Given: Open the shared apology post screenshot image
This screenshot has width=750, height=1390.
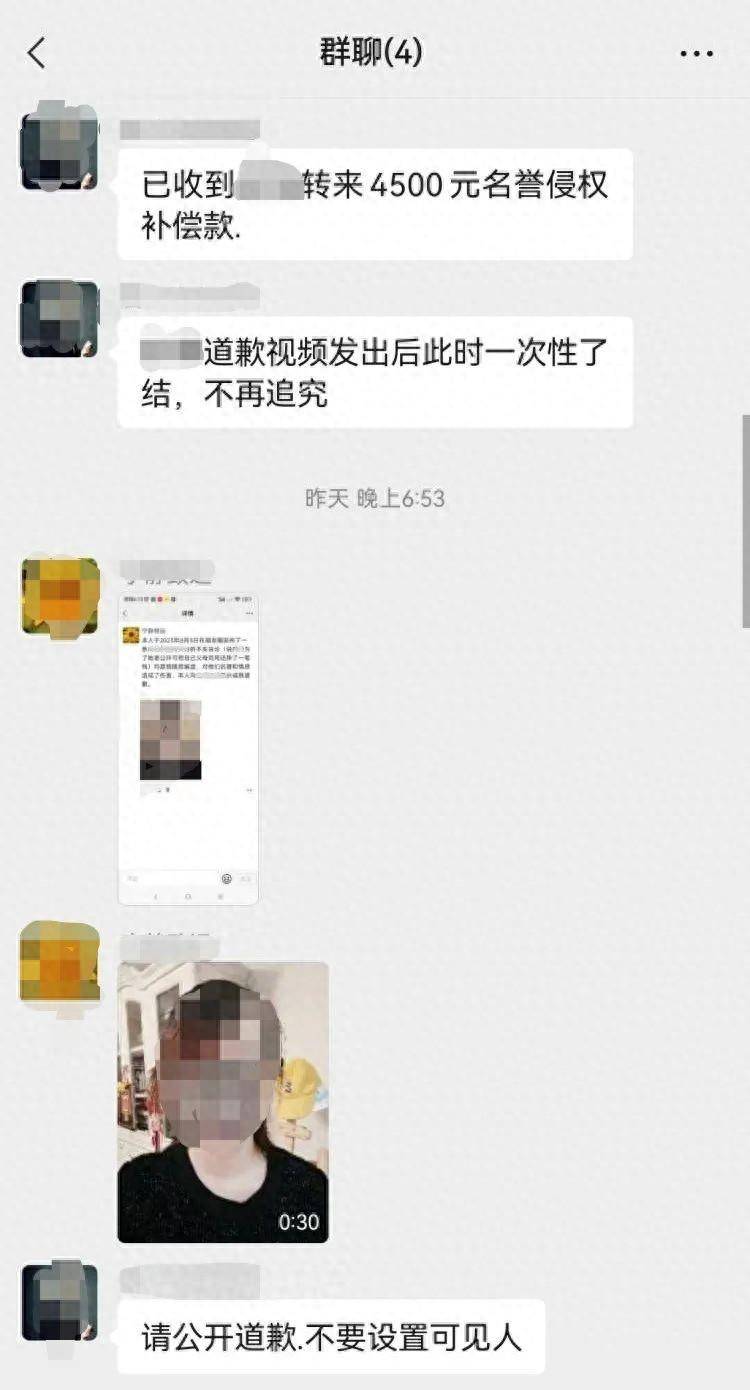Looking at the screenshot, I should 188,748.
